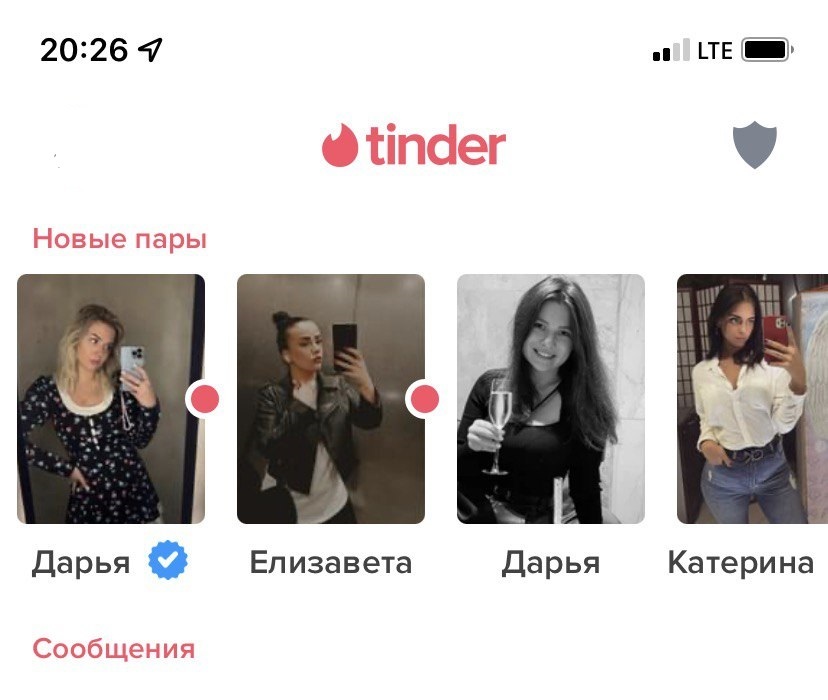Open the safety shield icon
Viewport: 828px width, 700px height.
click(x=755, y=147)
